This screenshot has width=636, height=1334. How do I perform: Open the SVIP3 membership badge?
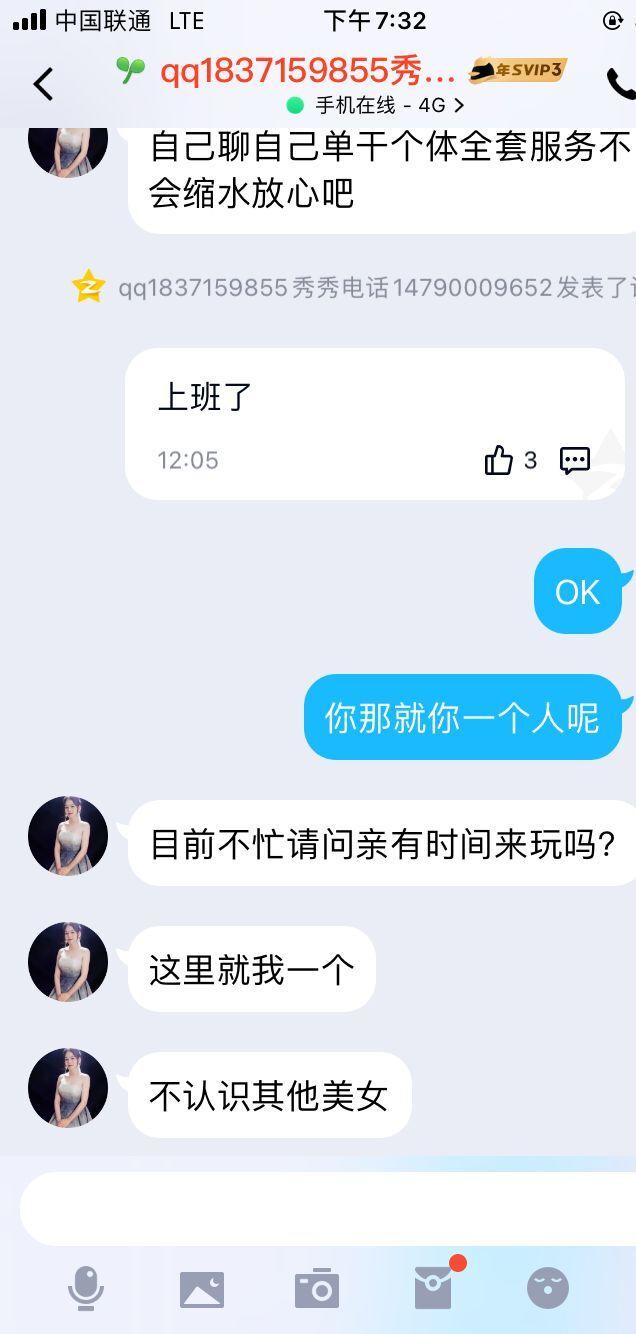(519, 70)
